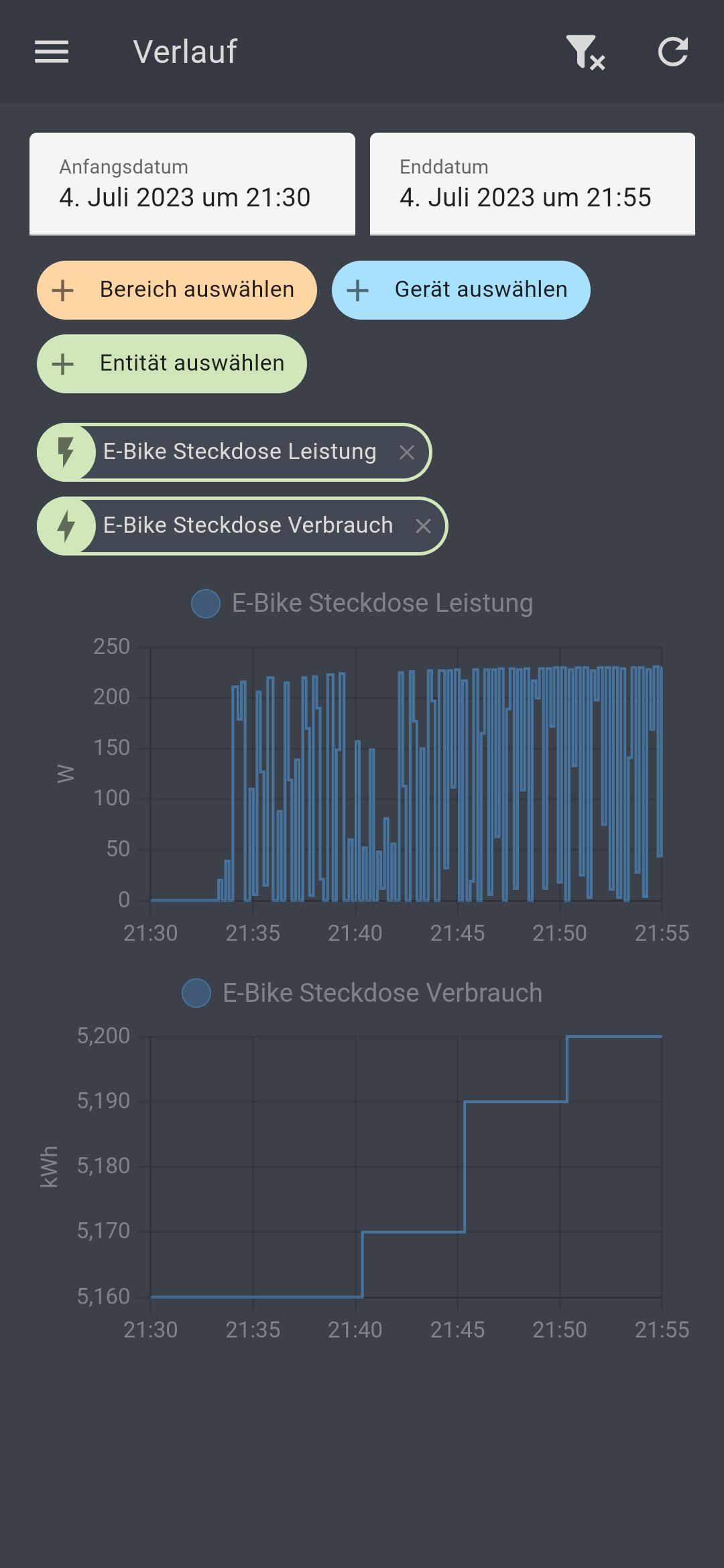This screenshot has width=724, height=1568.
Task: Toggle the Leistung series in the chart legend
Action: [362, 603]
